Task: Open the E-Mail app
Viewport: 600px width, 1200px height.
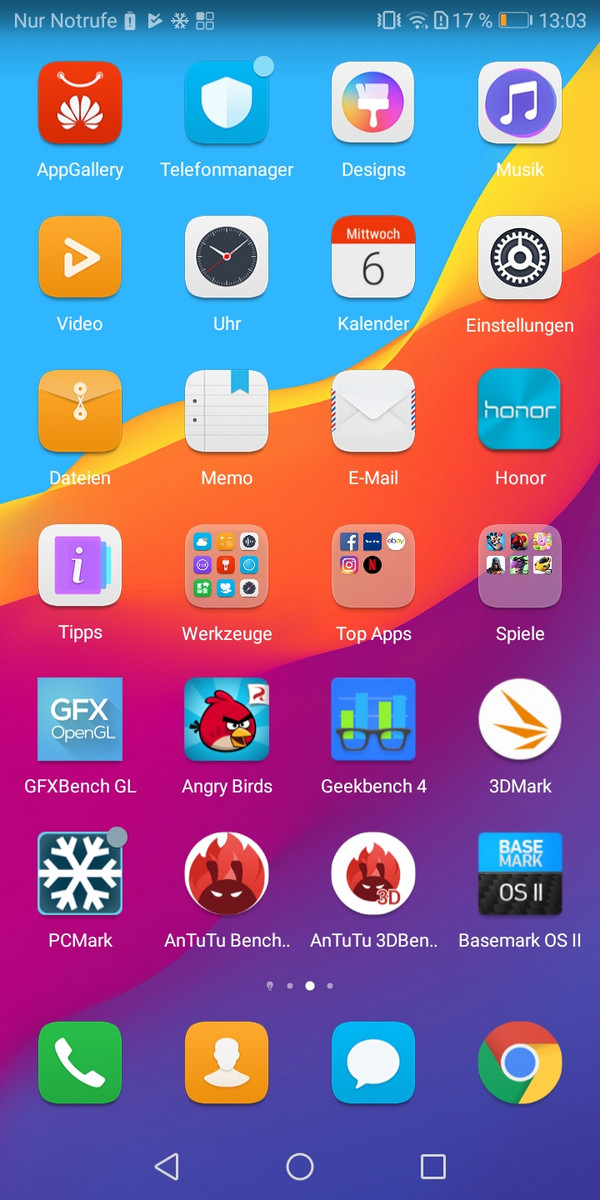Action: pos(373,411)
